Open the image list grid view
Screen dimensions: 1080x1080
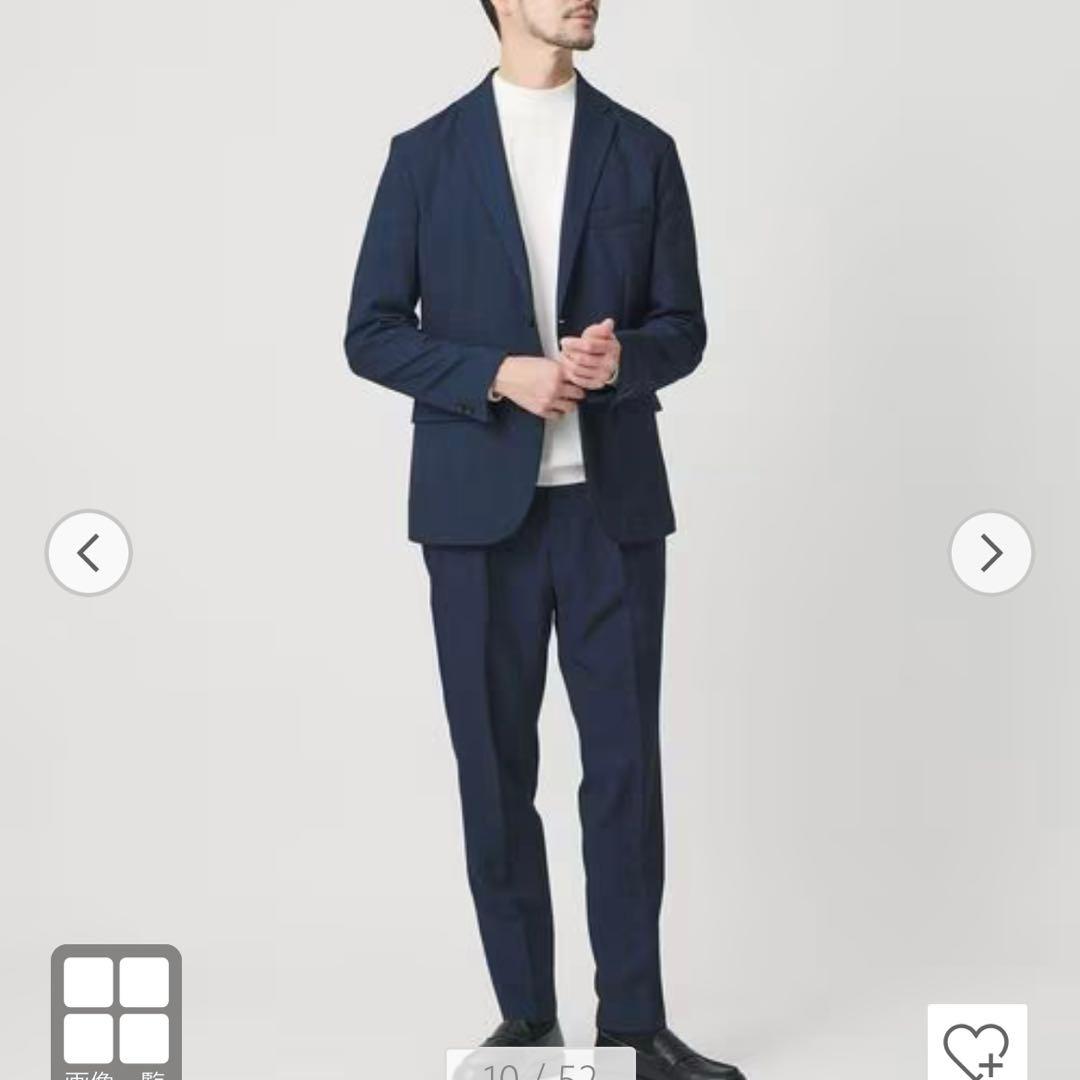point(116,1011)
